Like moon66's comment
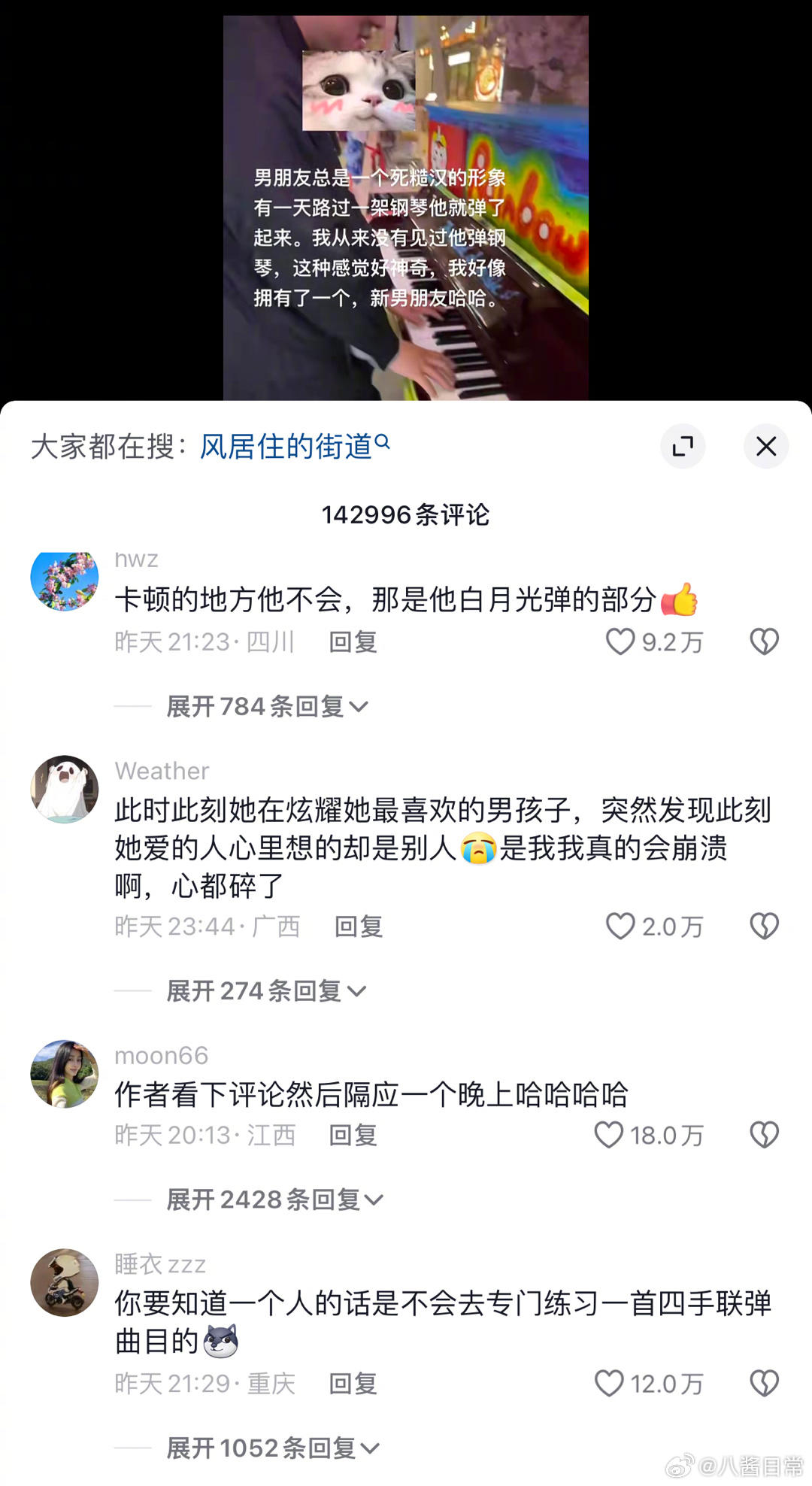This screenshot has width=812, height=1486. pyautogui.click(x=609, y=1135)
